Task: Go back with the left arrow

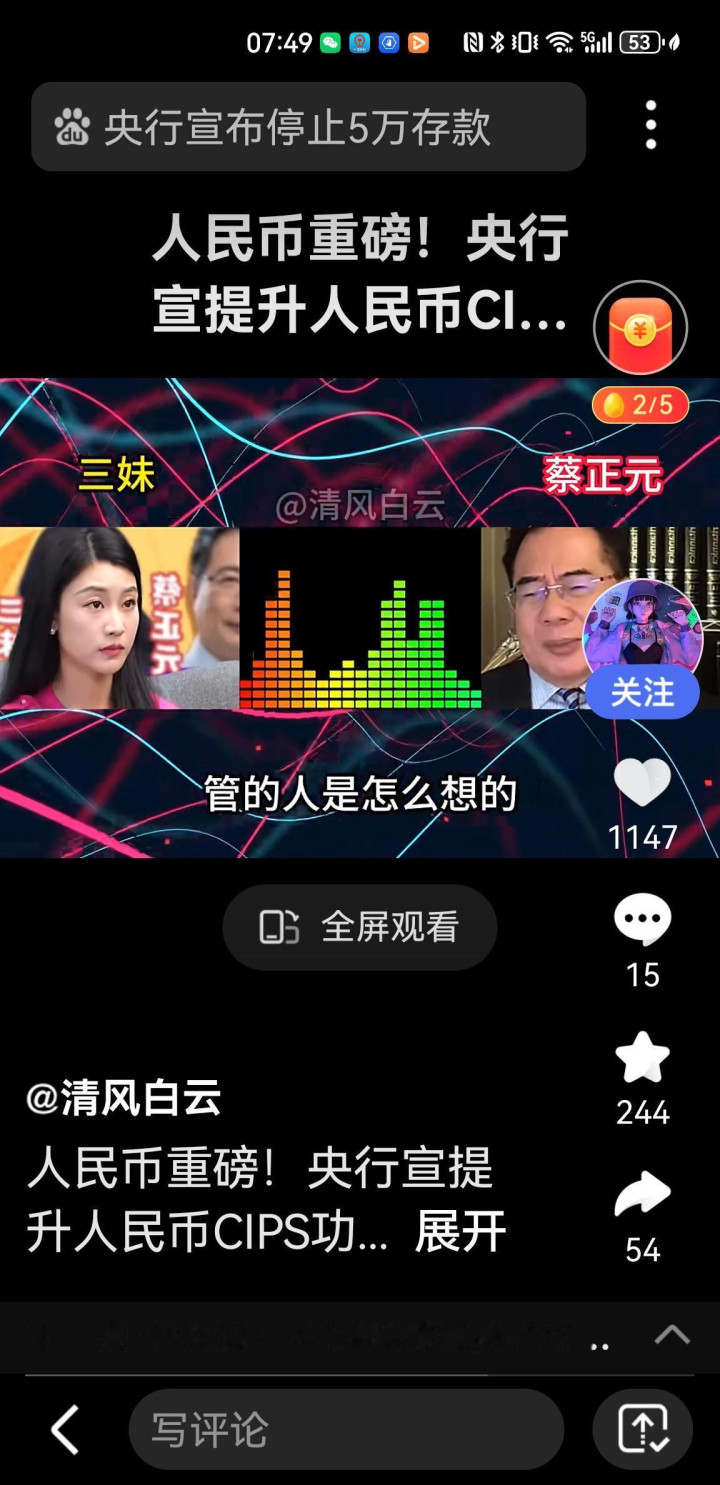Action: click(65, 1429)
